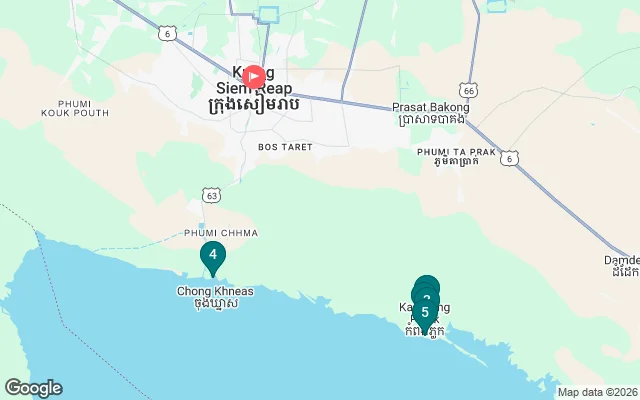
Task: Select map marker number 5 at Kampong Phluk
Action: tap(425, 313)
